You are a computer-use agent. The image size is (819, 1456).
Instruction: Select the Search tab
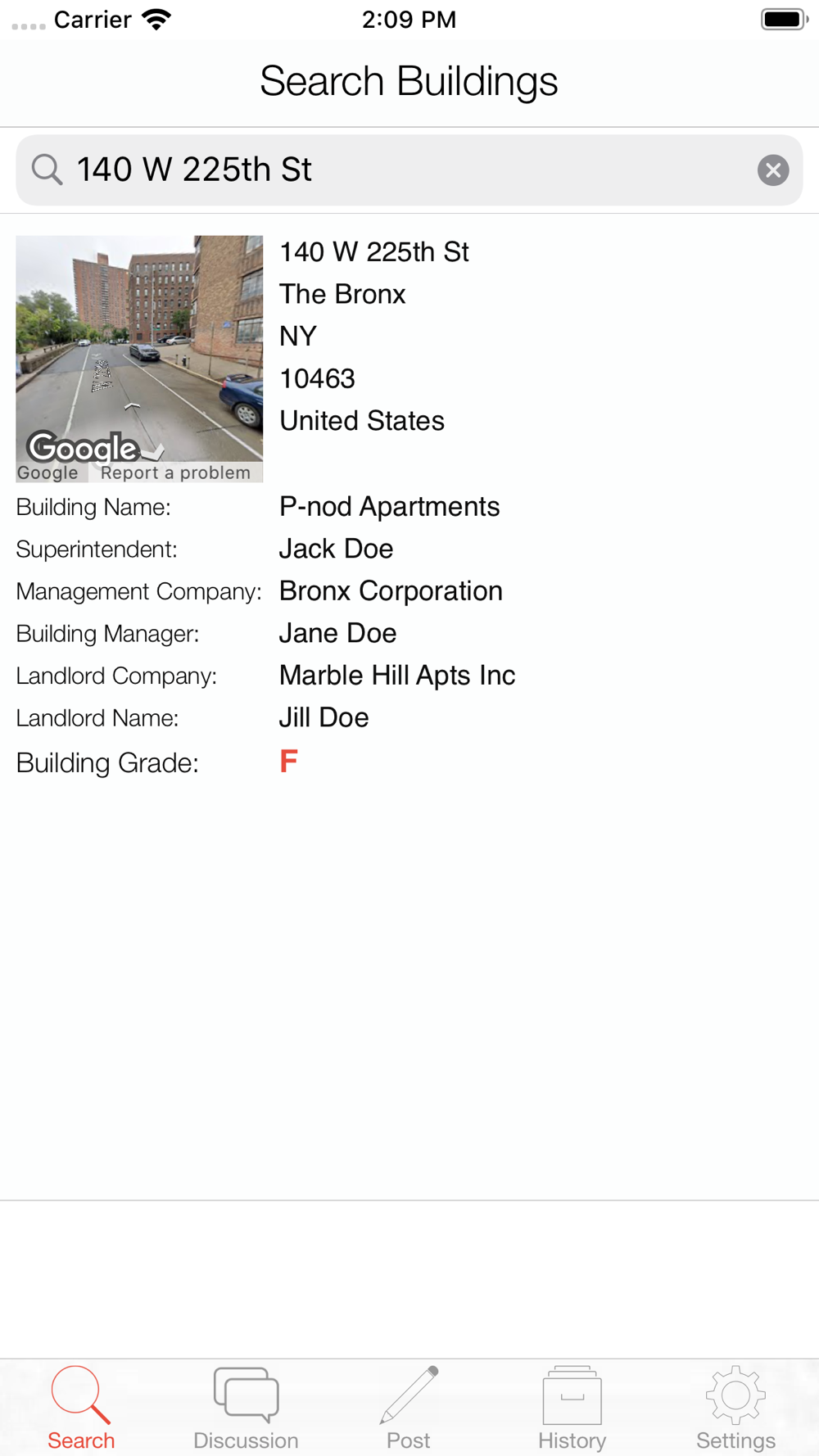[81, 1408]
